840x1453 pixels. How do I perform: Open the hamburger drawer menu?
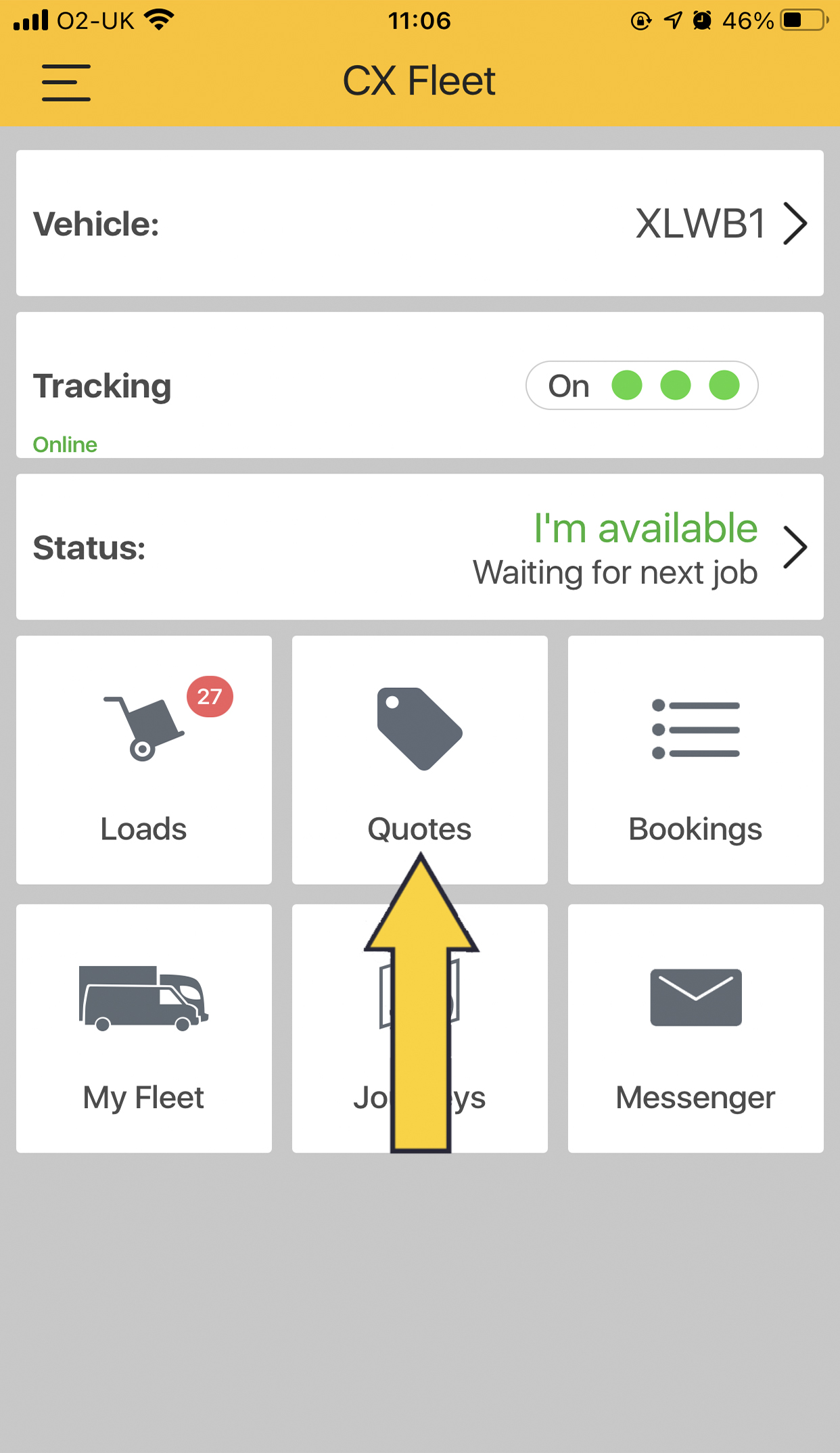coord(66,83)
